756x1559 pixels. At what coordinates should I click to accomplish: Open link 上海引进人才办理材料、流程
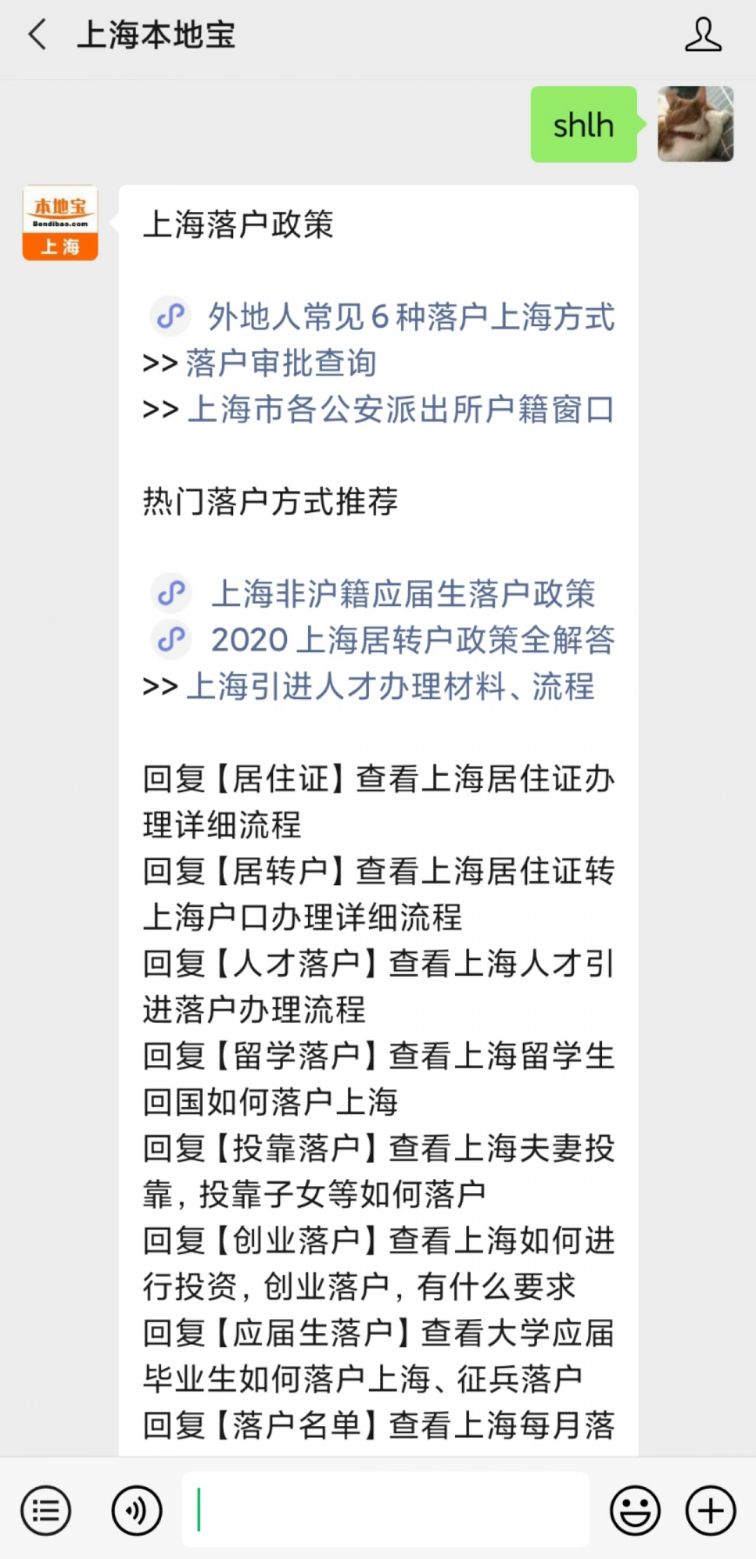[x=390, y=686]
